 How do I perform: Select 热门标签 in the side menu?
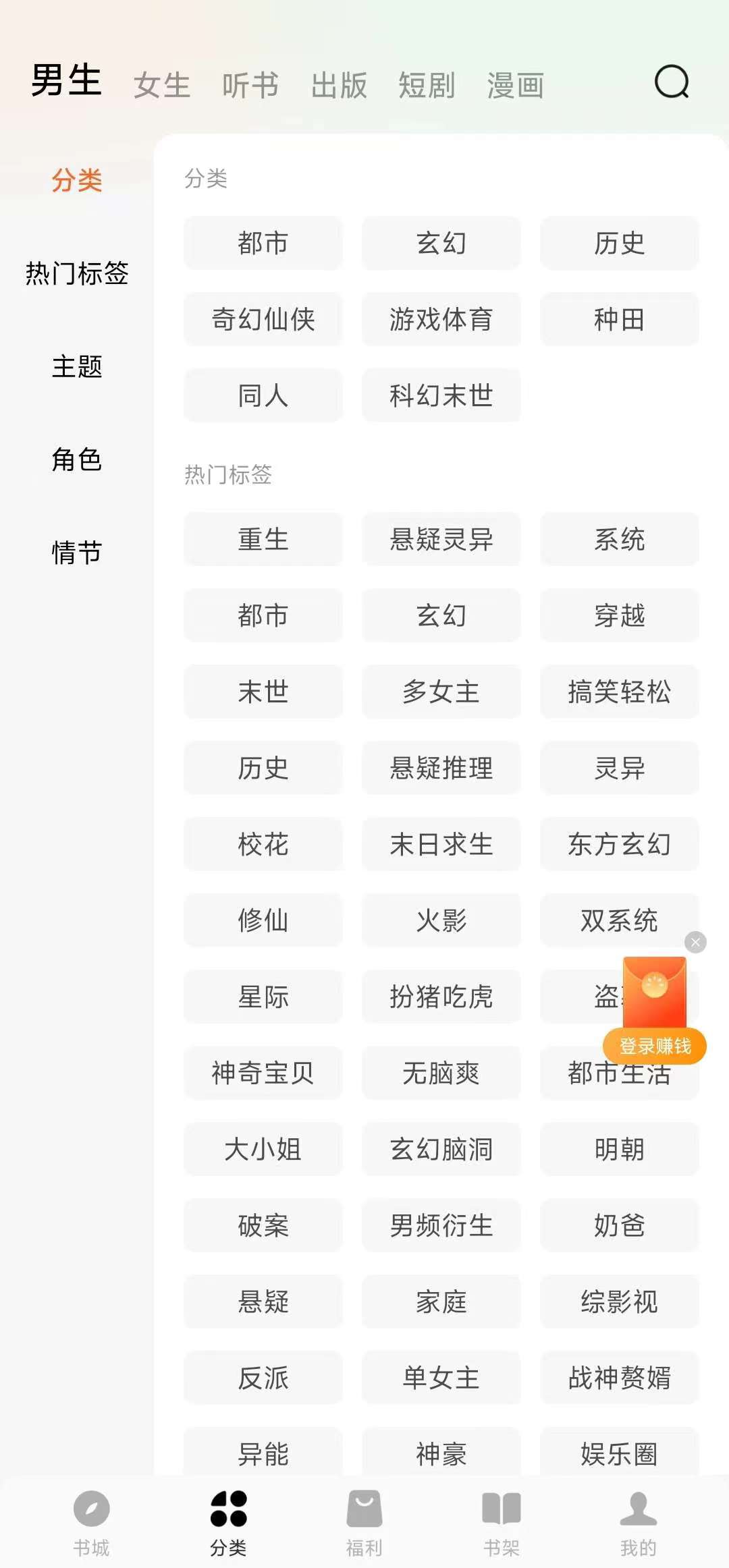[77, 273]
